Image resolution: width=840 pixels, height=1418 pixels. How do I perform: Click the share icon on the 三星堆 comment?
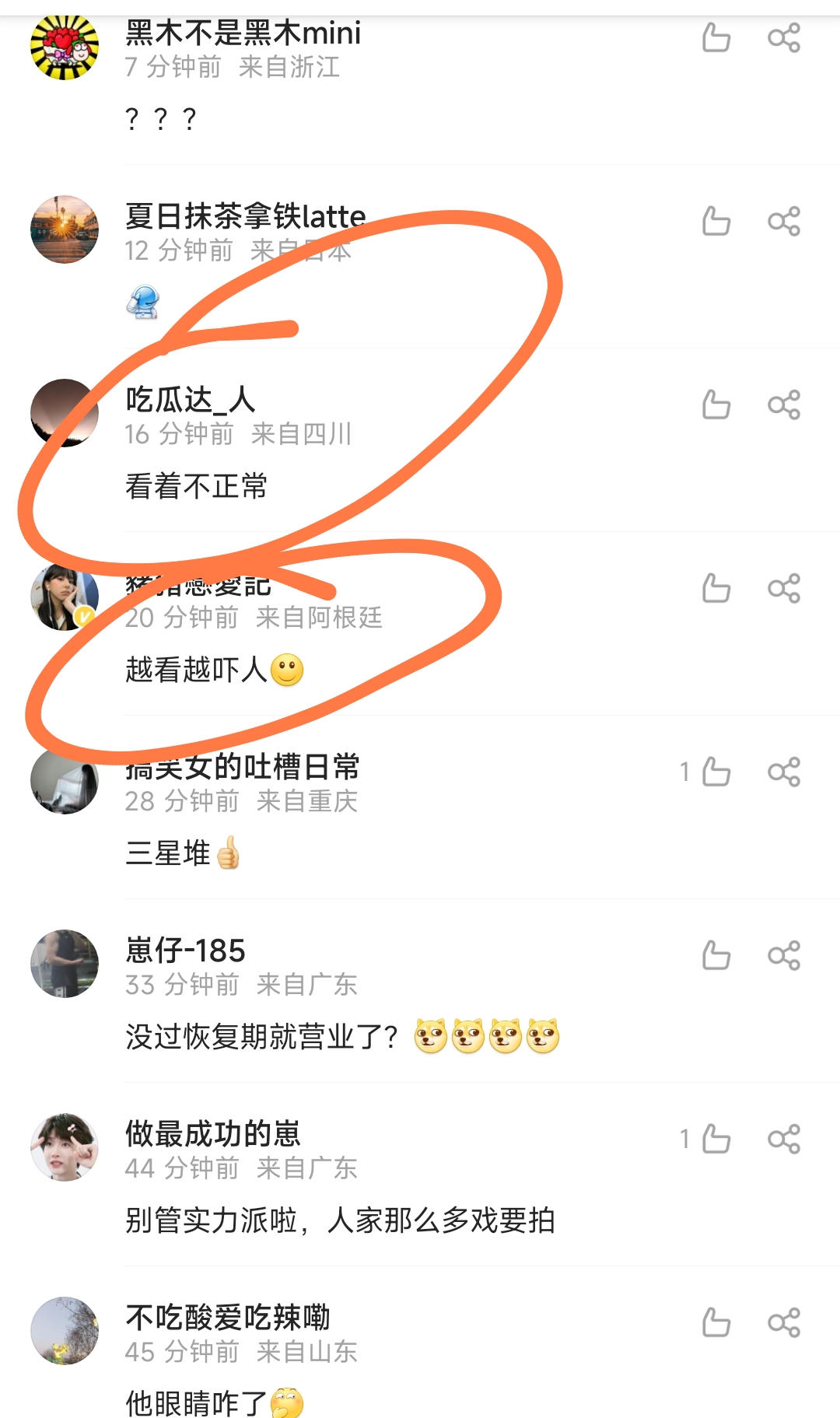pos(786,772)
